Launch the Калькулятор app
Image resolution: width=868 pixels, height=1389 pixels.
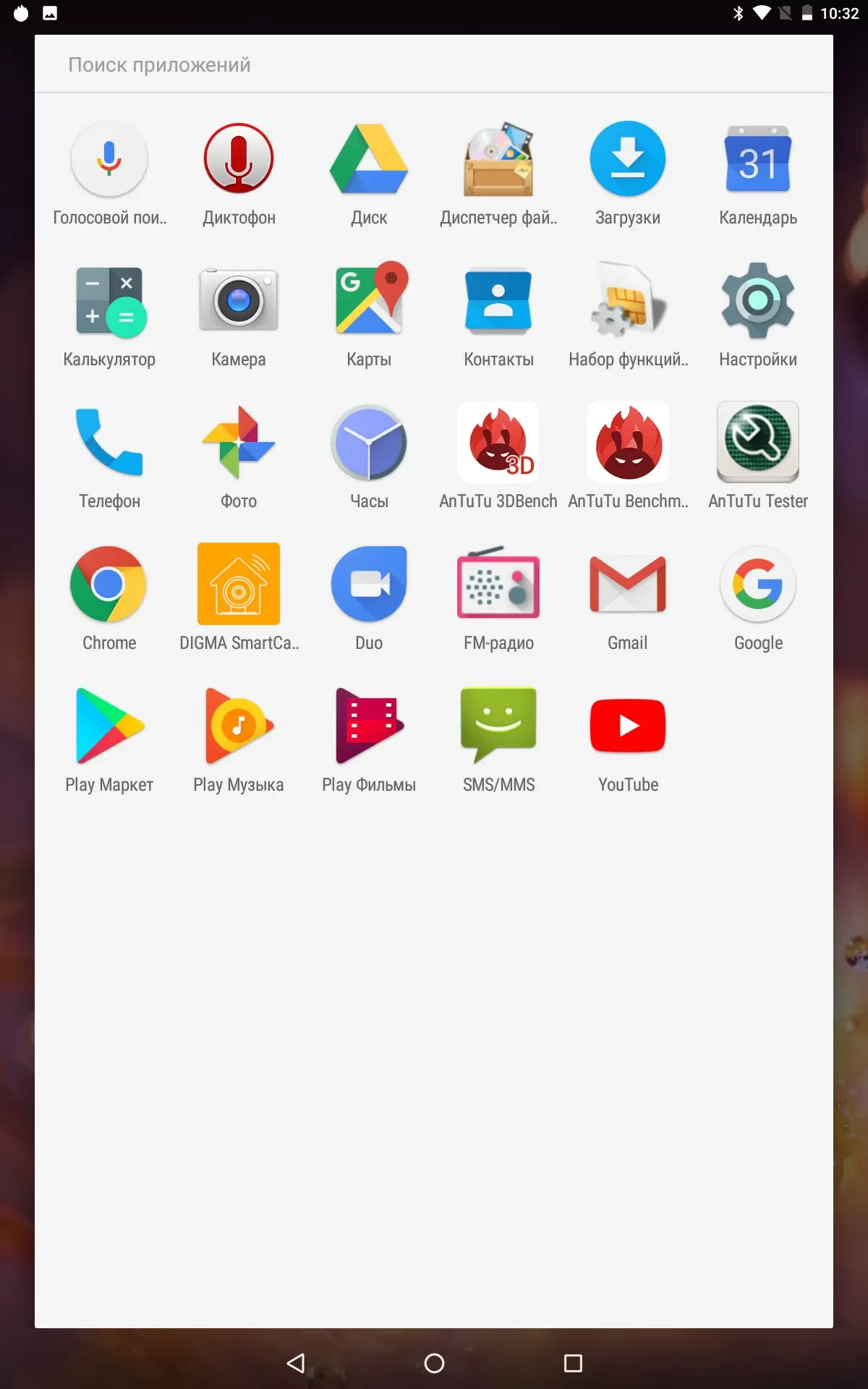tap(109, 301)
